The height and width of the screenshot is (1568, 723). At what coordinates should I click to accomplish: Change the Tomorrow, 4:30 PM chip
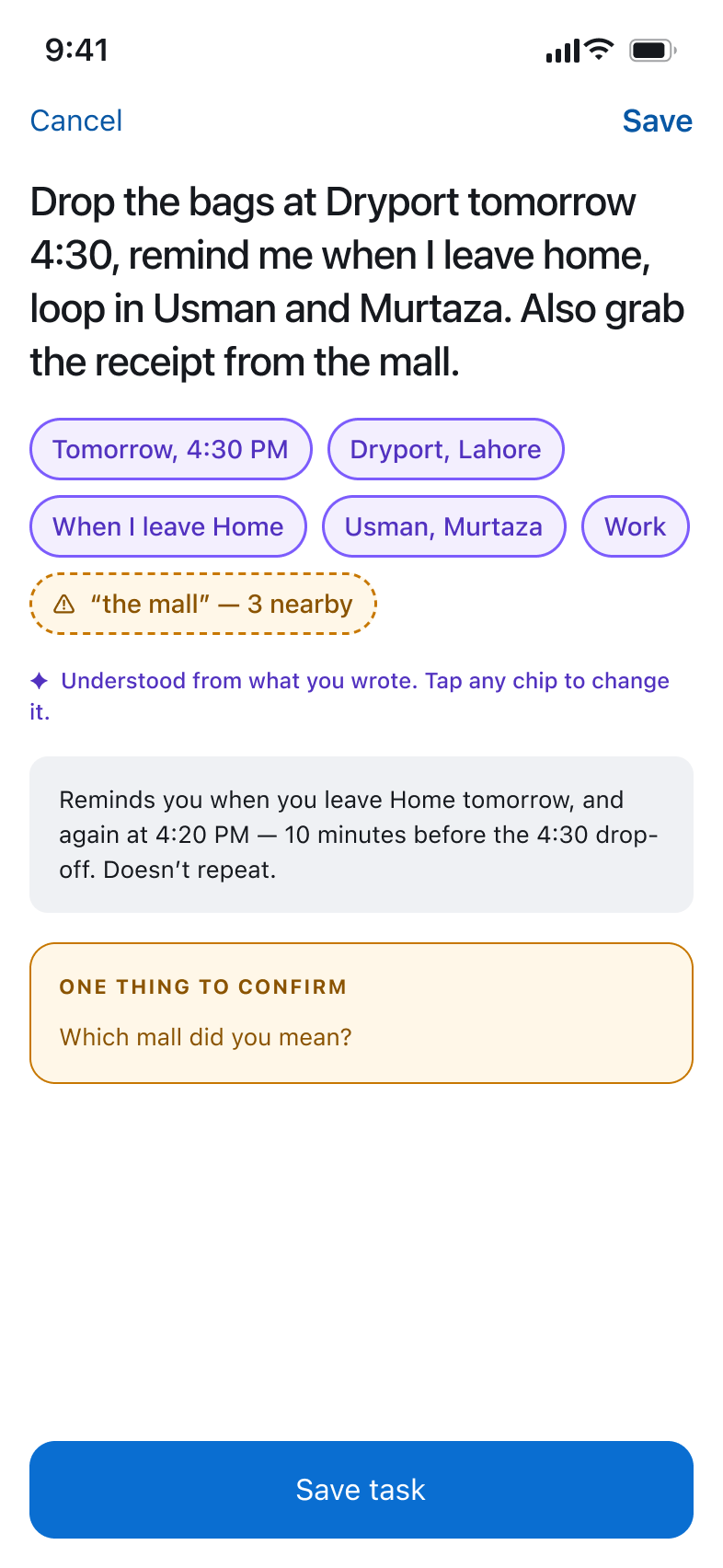[171, 449]
